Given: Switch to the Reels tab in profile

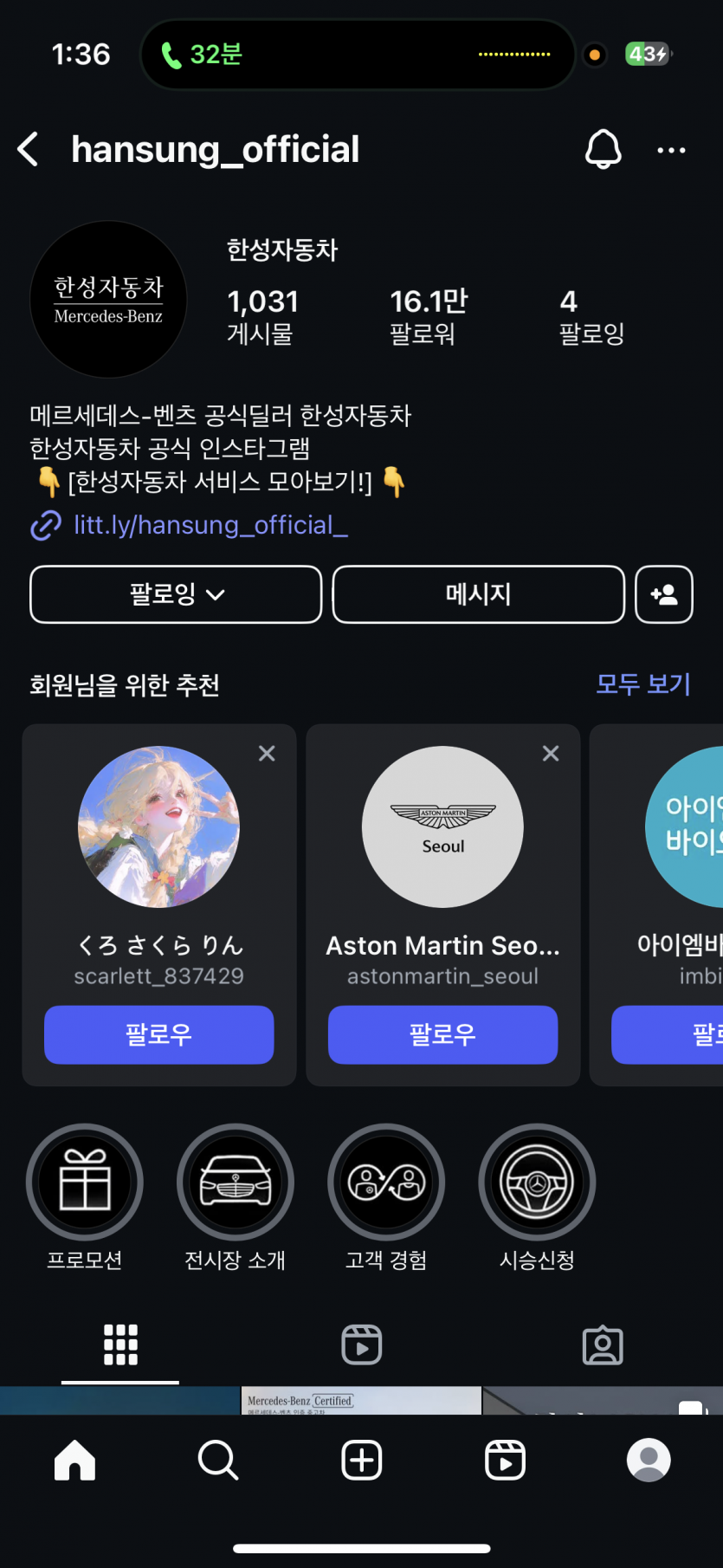Looking at the screenshot, I should pyautogui.click(x=362, y=1345).
